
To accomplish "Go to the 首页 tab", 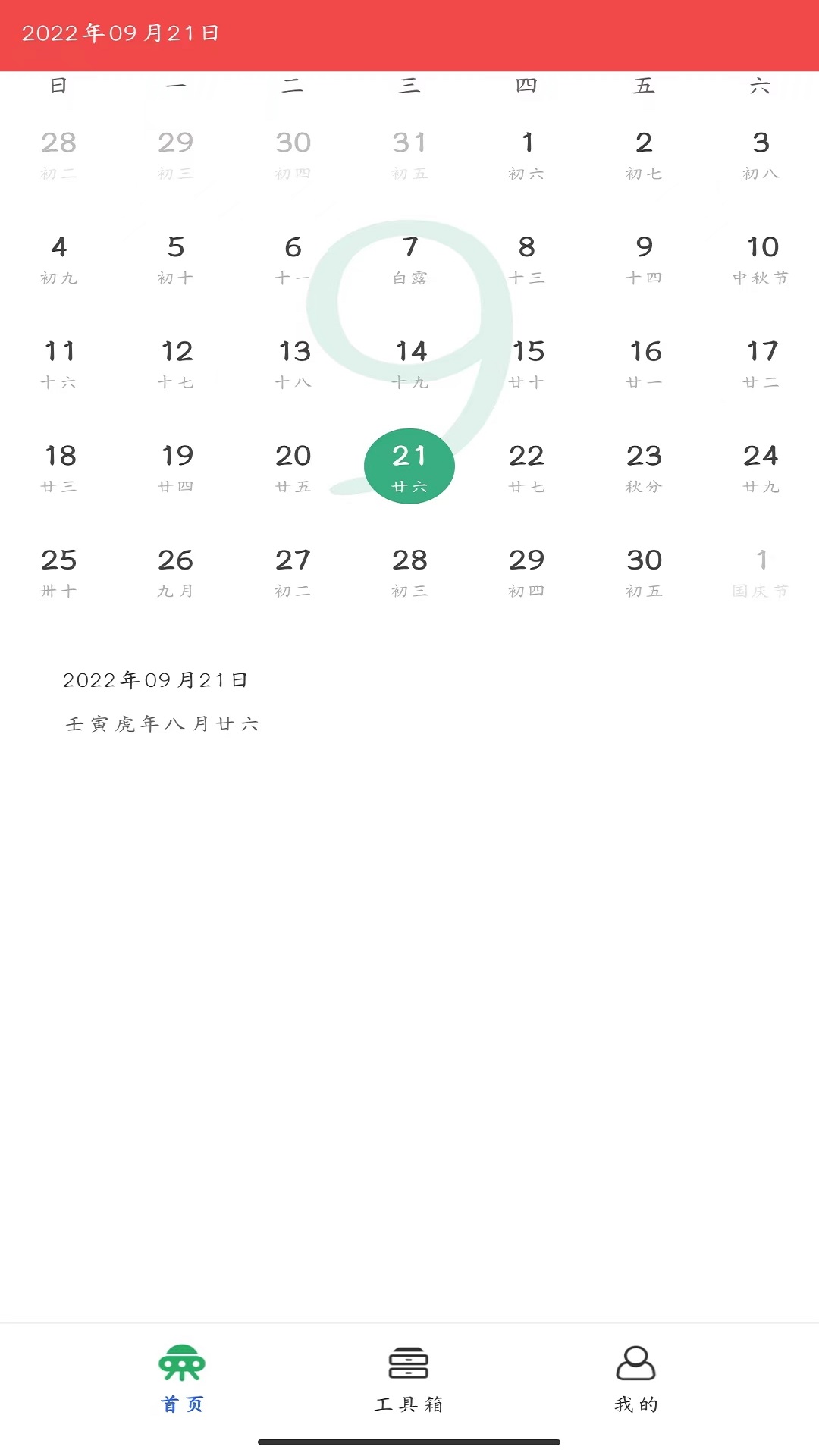I will click(x=182, y=1380).
